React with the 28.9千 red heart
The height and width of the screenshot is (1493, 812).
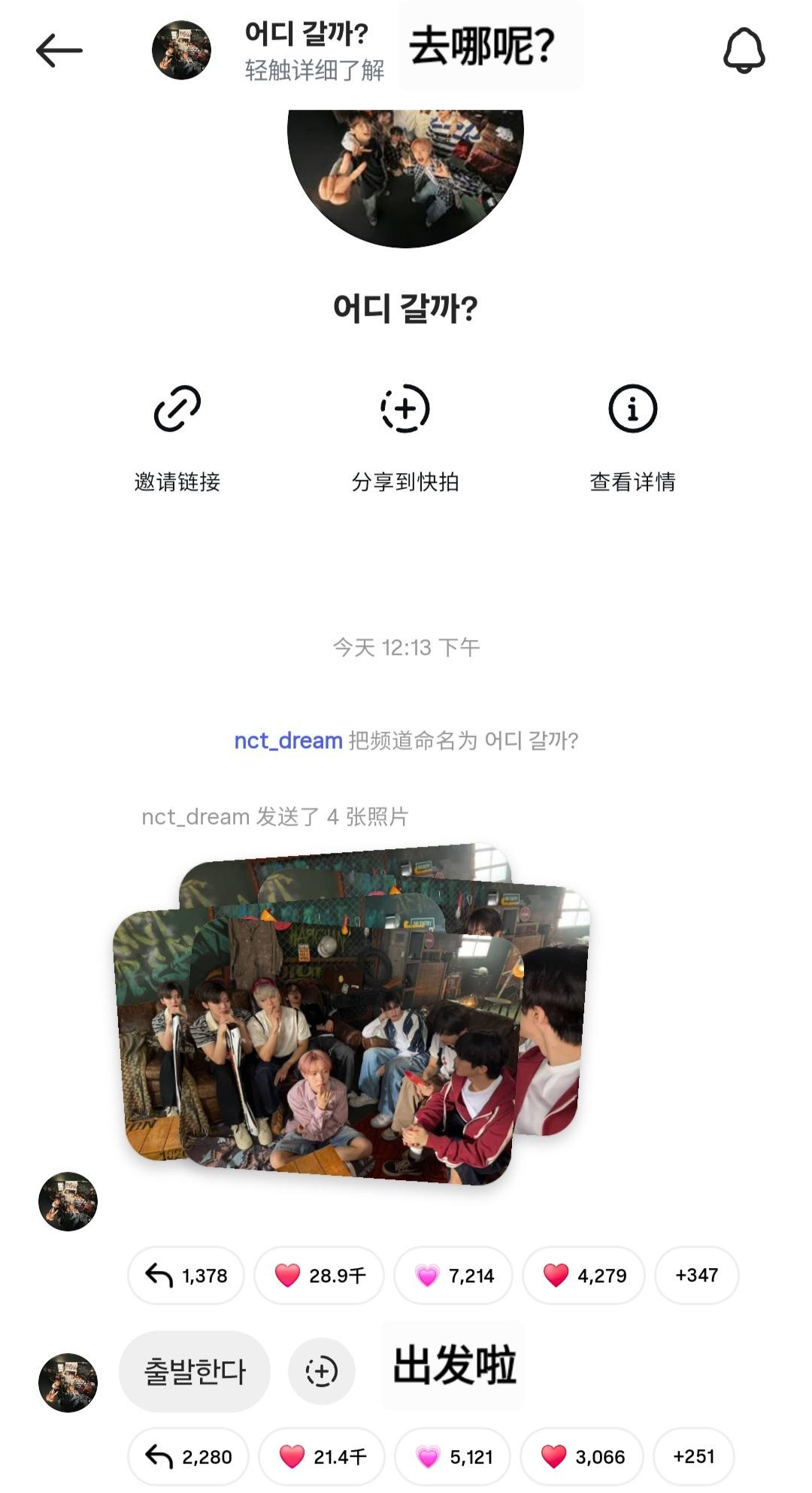(x=320, y=1276)
